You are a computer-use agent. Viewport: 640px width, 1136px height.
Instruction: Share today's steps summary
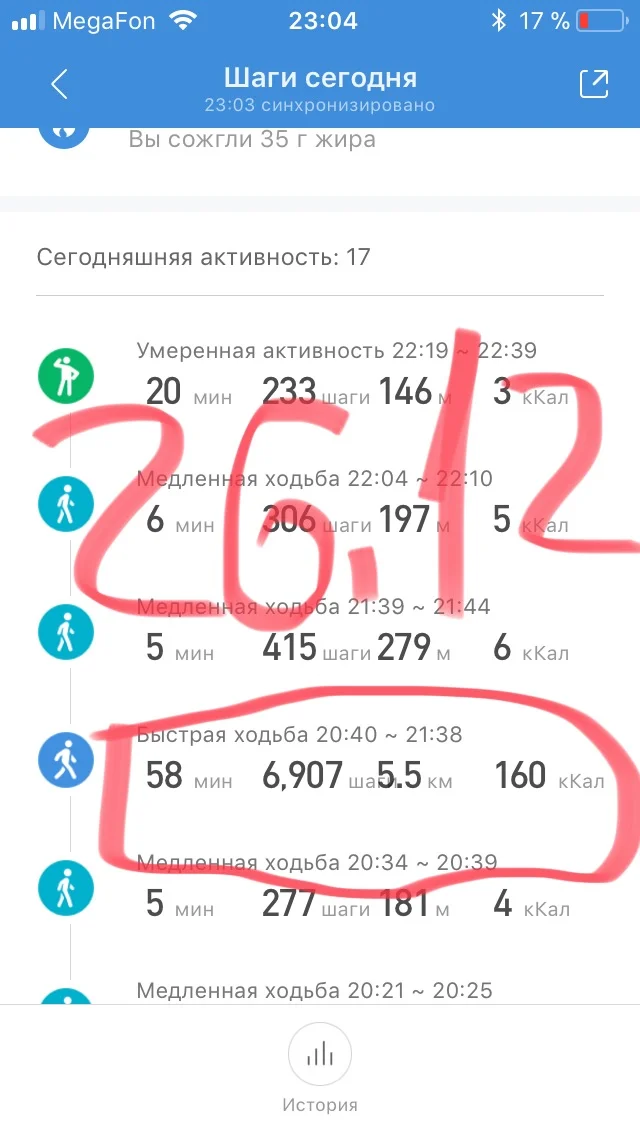[594, 84]
